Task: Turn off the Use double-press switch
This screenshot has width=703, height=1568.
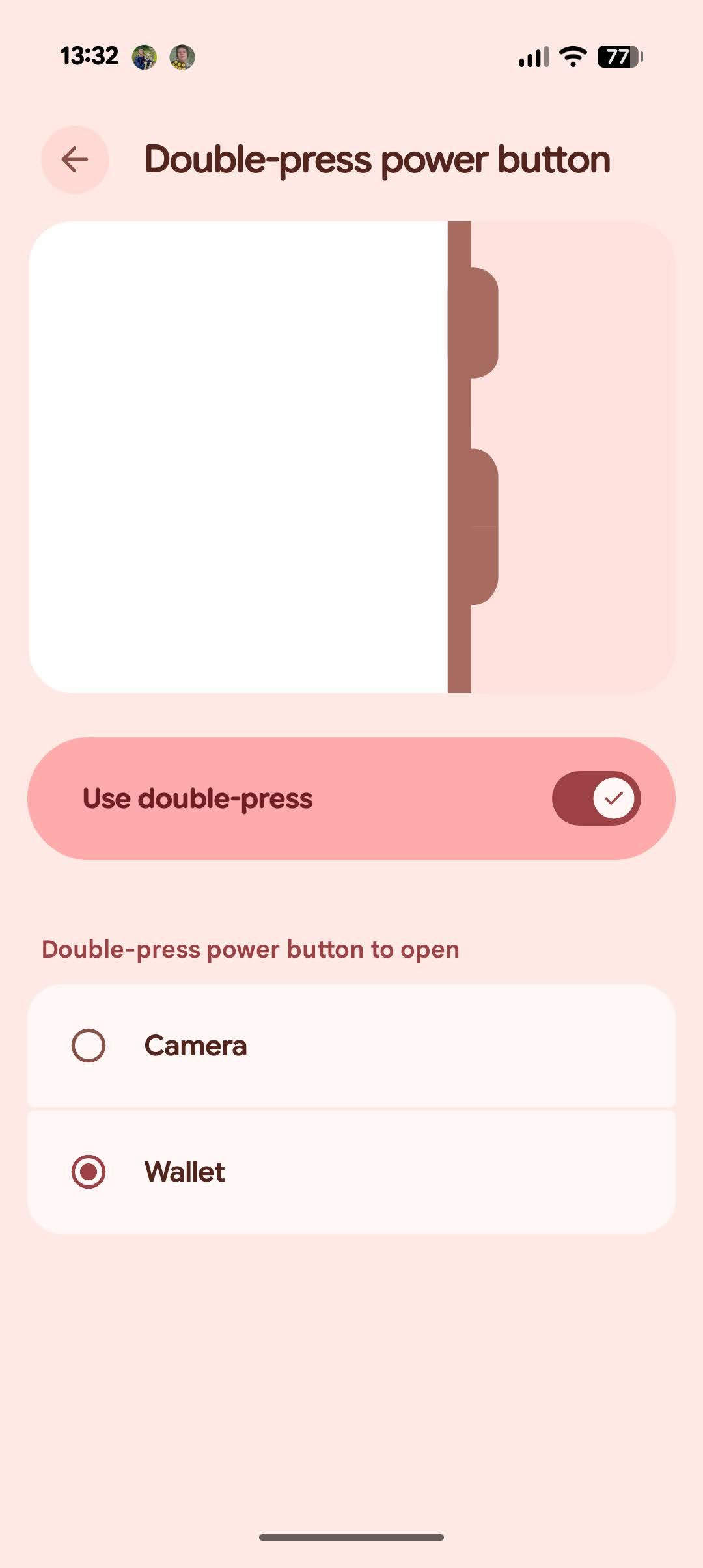Action: (596, 798)
